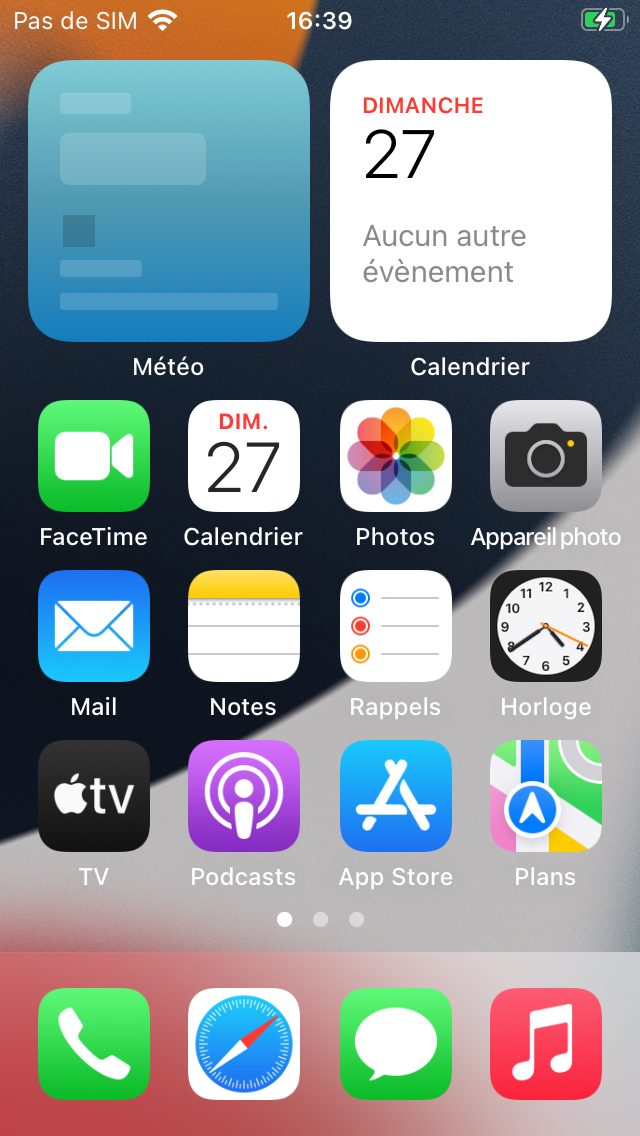The image size is (640, 1136).
Task: Open the Horloge app
Action: [x=546, y=626]
